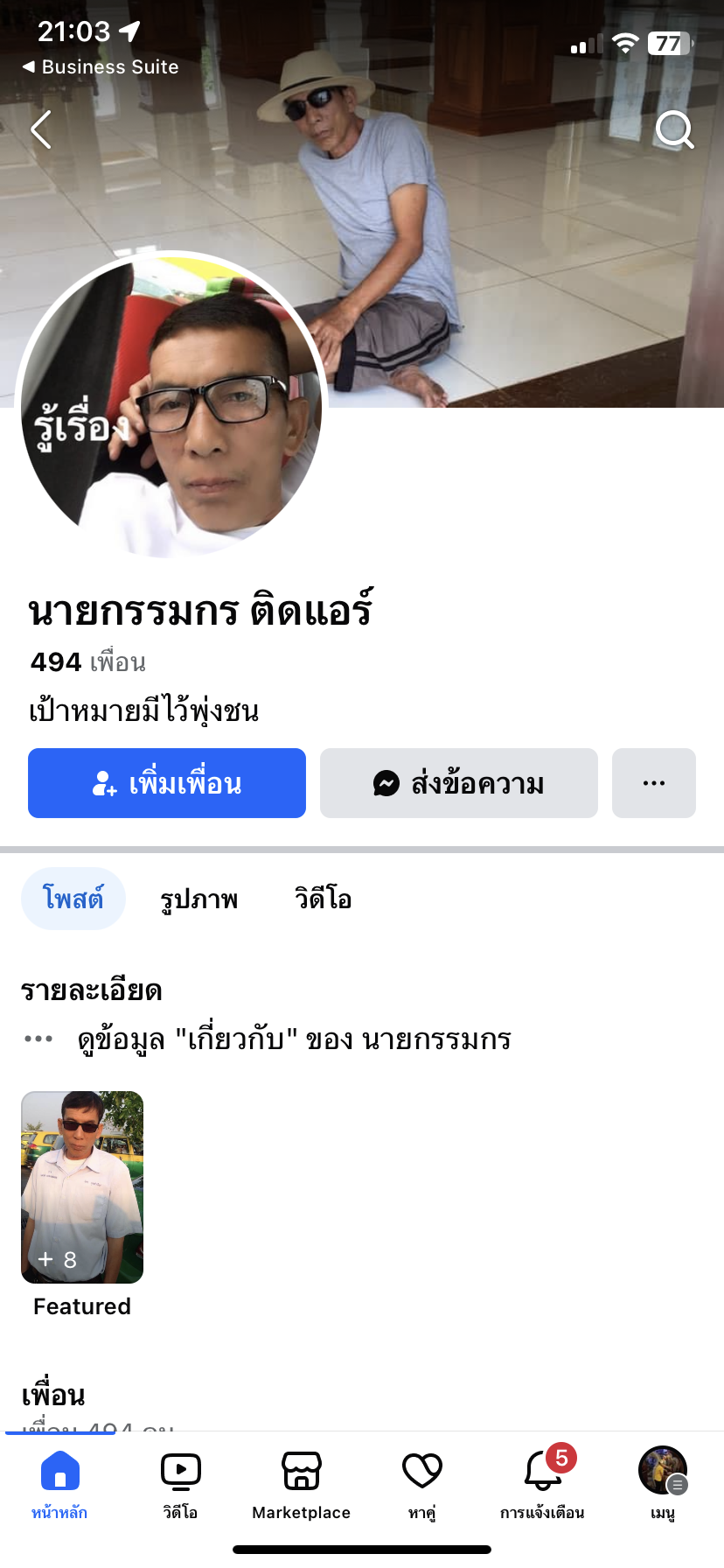Switch to the รูปภาพ tab

click(199, 899)
